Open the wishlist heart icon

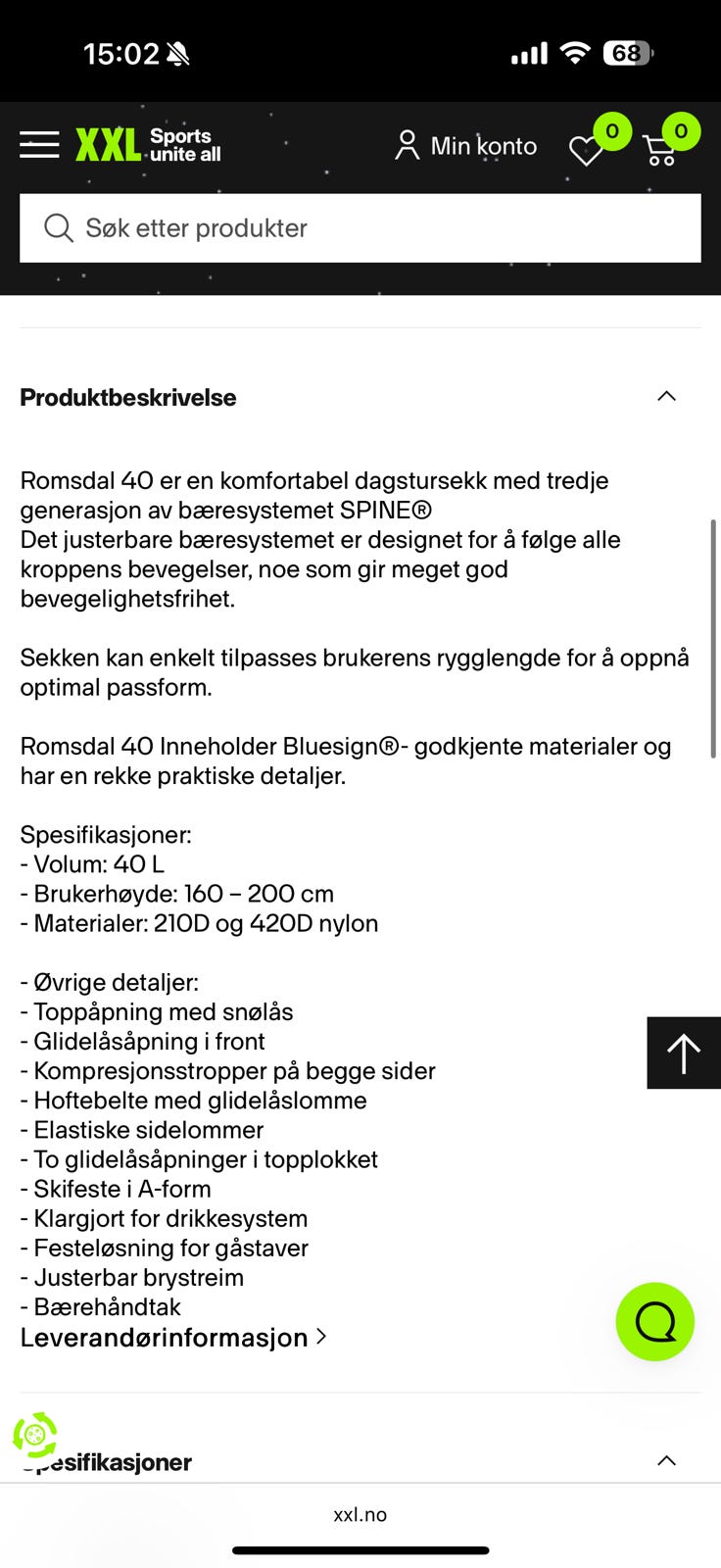586,152
